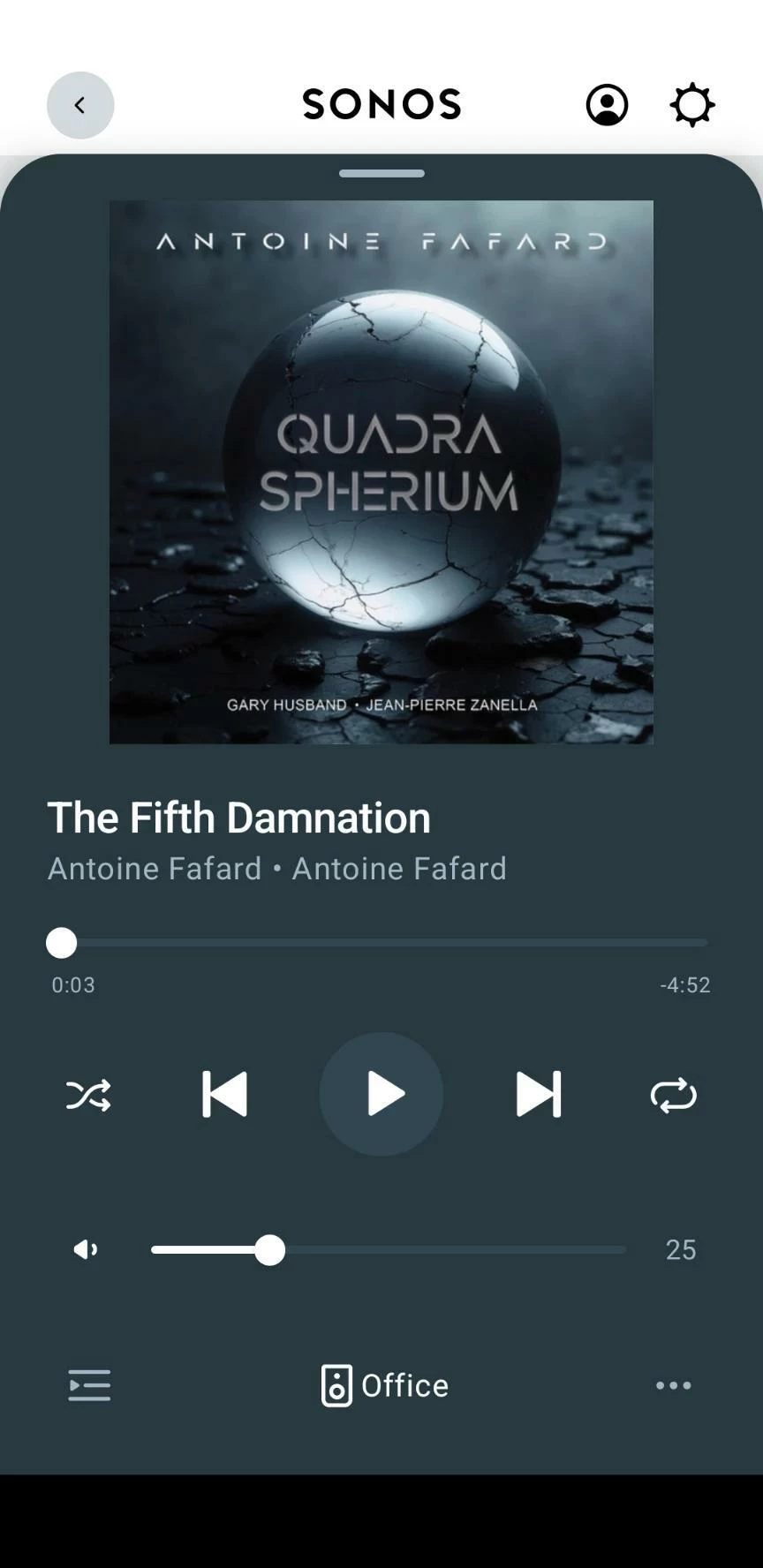Select the Office speaker room
The image size is (763, 1568).
385,1385
